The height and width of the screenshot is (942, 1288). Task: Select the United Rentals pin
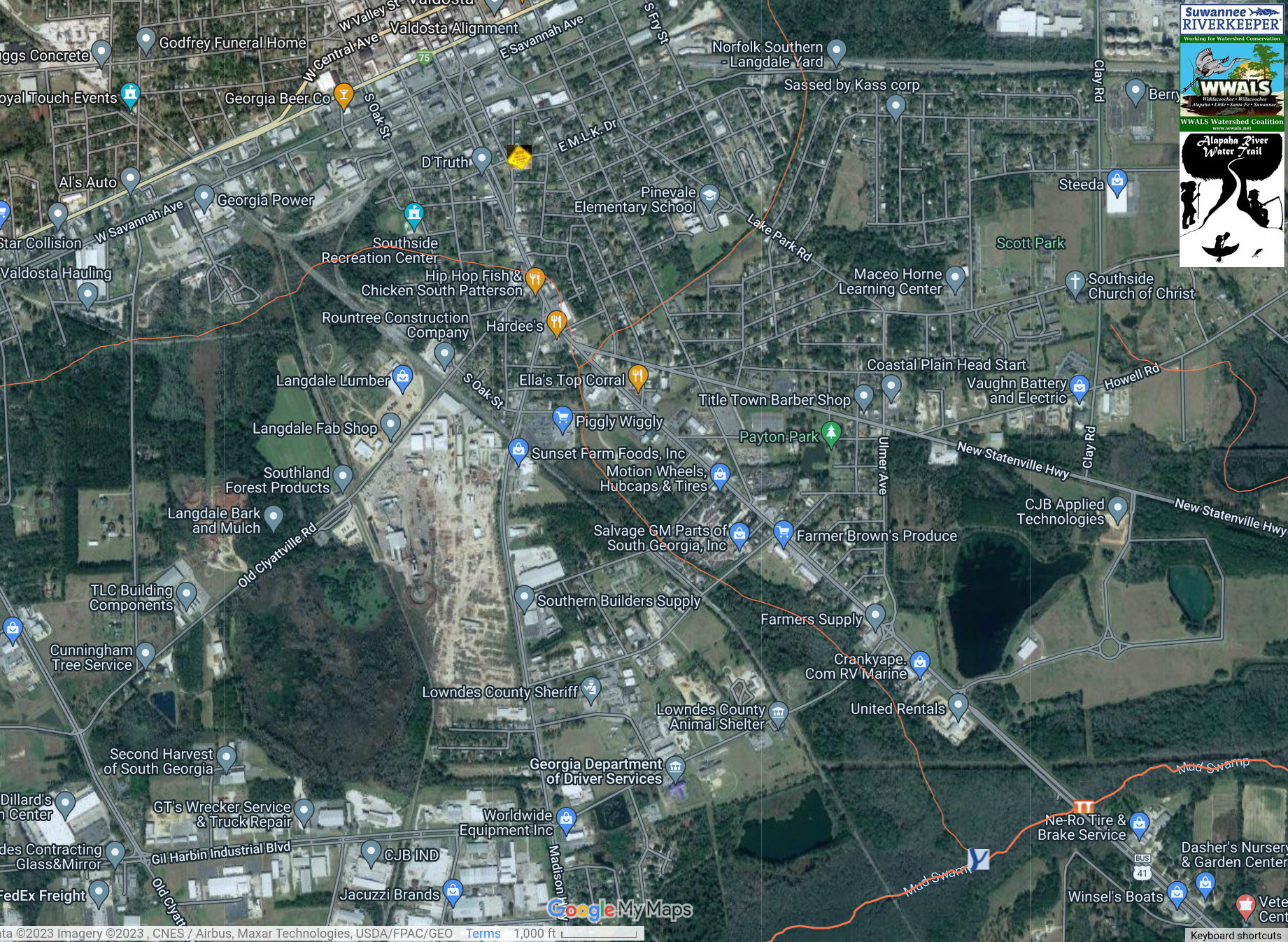[958, 705]
